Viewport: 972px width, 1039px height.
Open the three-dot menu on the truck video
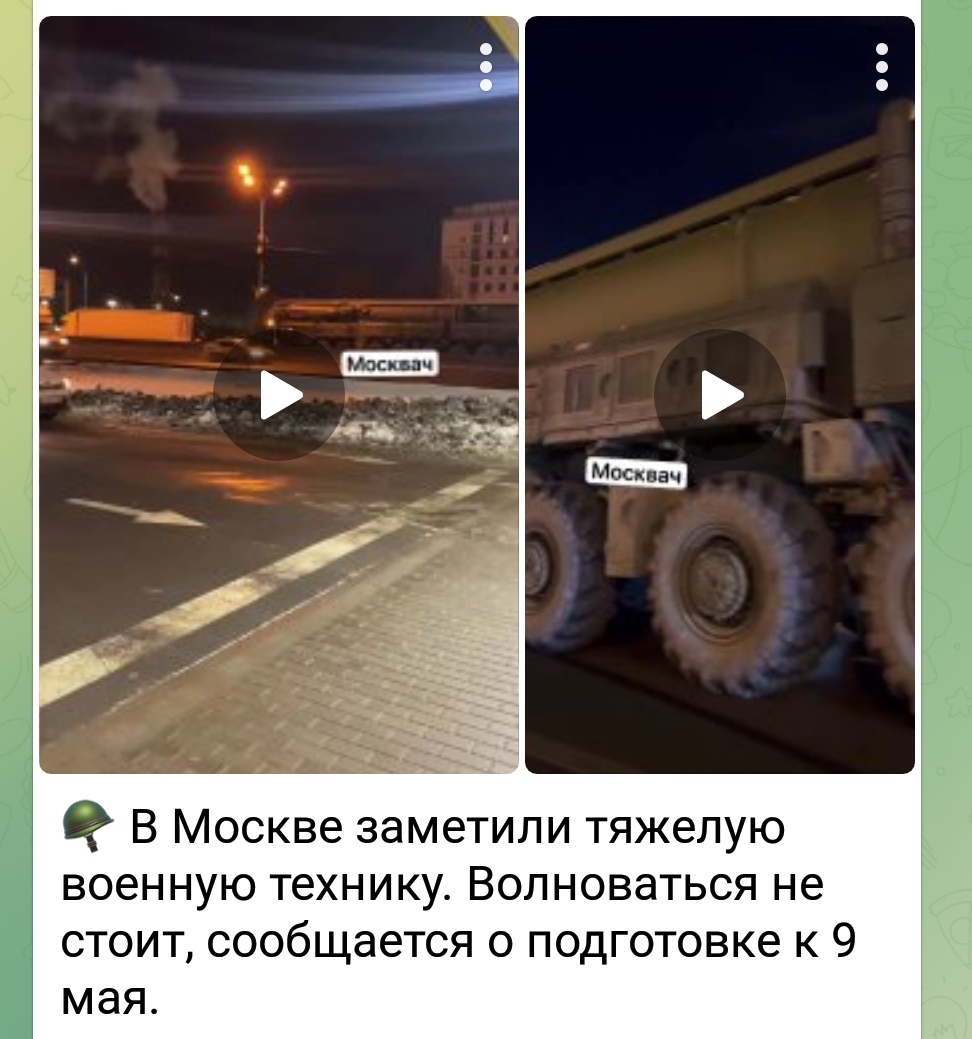tap(882, 68)
